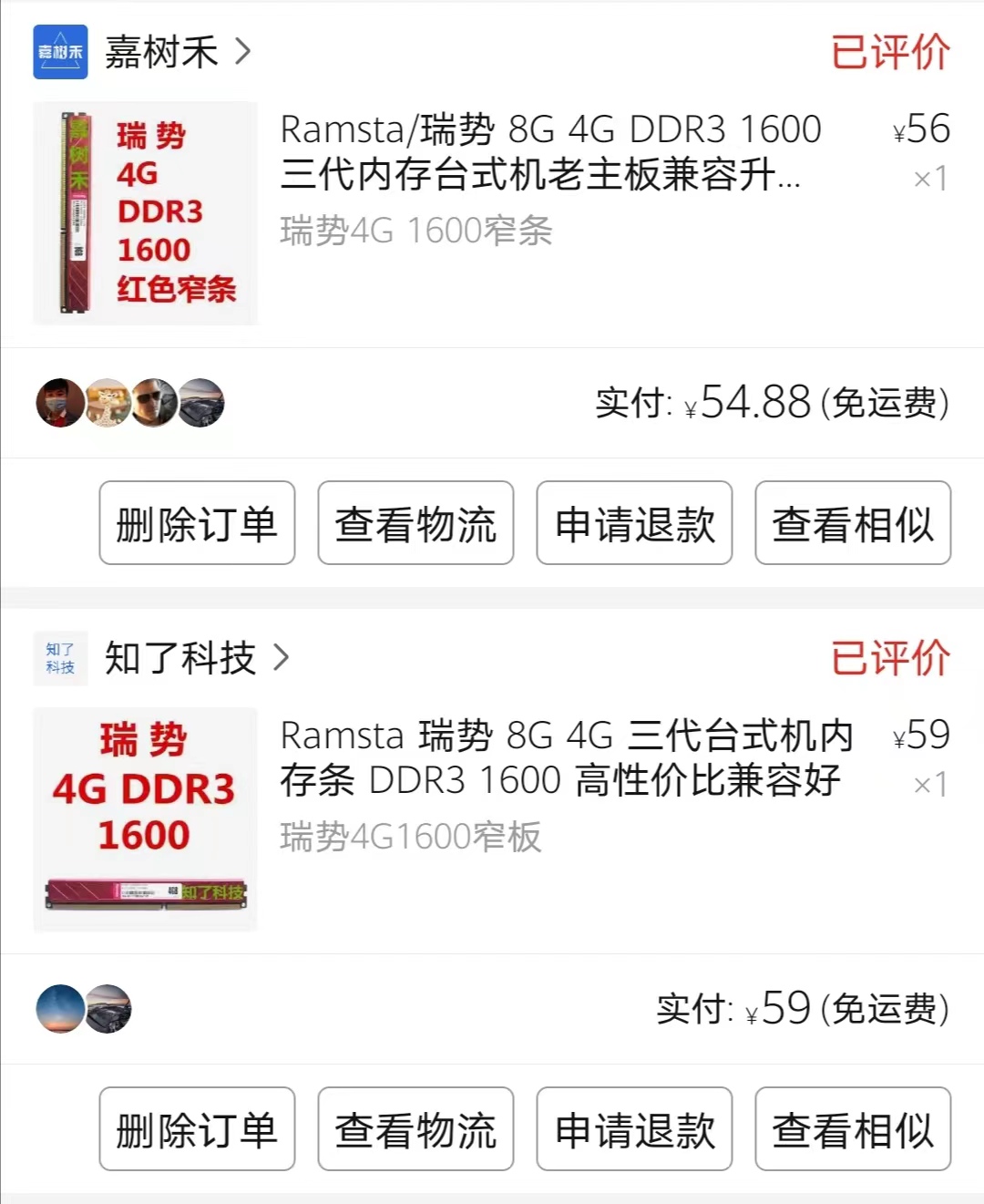
Task: Click 已评价 on the 知了科技 order
Action: point(890,659)
